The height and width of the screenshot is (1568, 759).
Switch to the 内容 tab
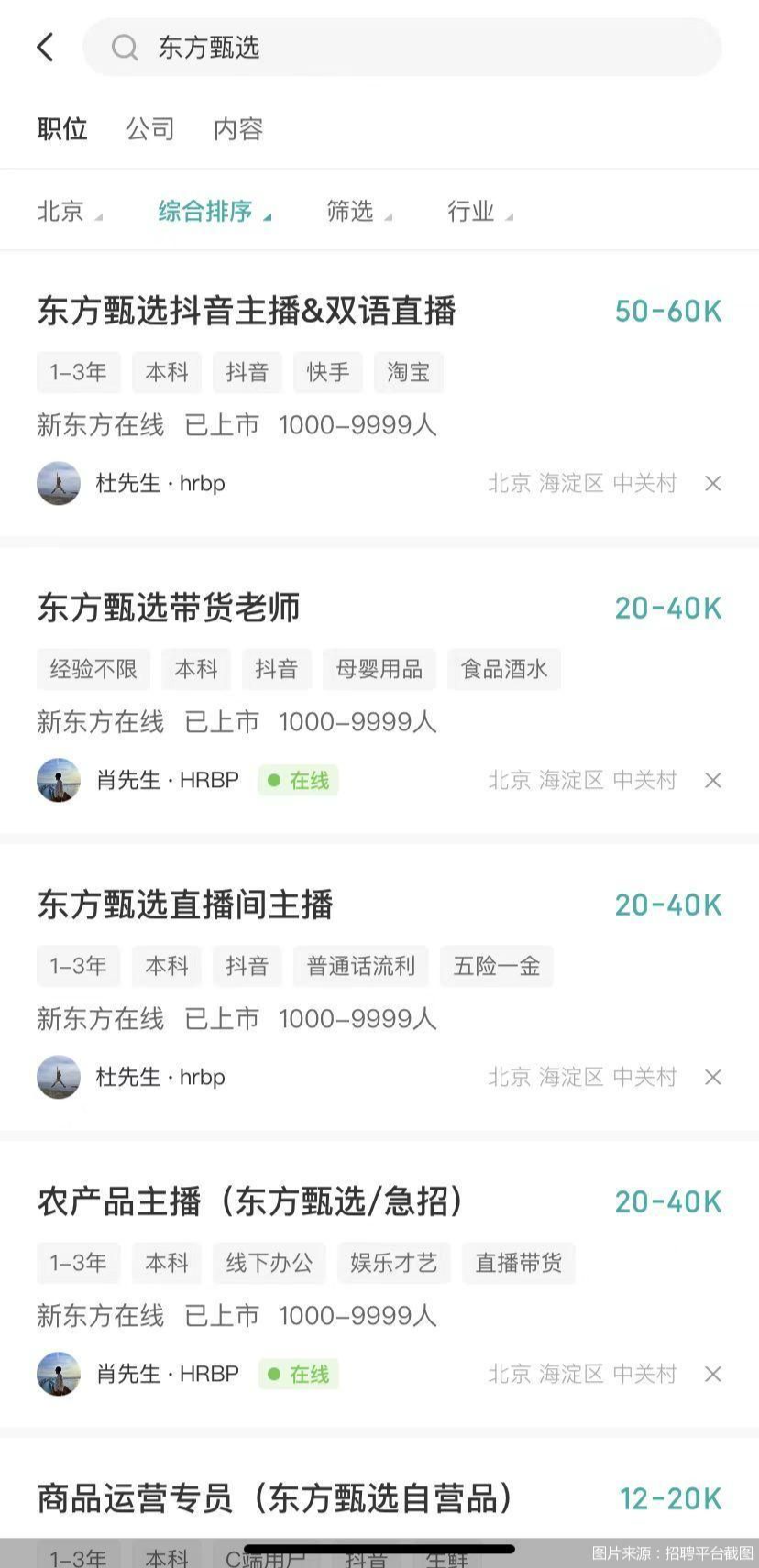coord(237,129)
